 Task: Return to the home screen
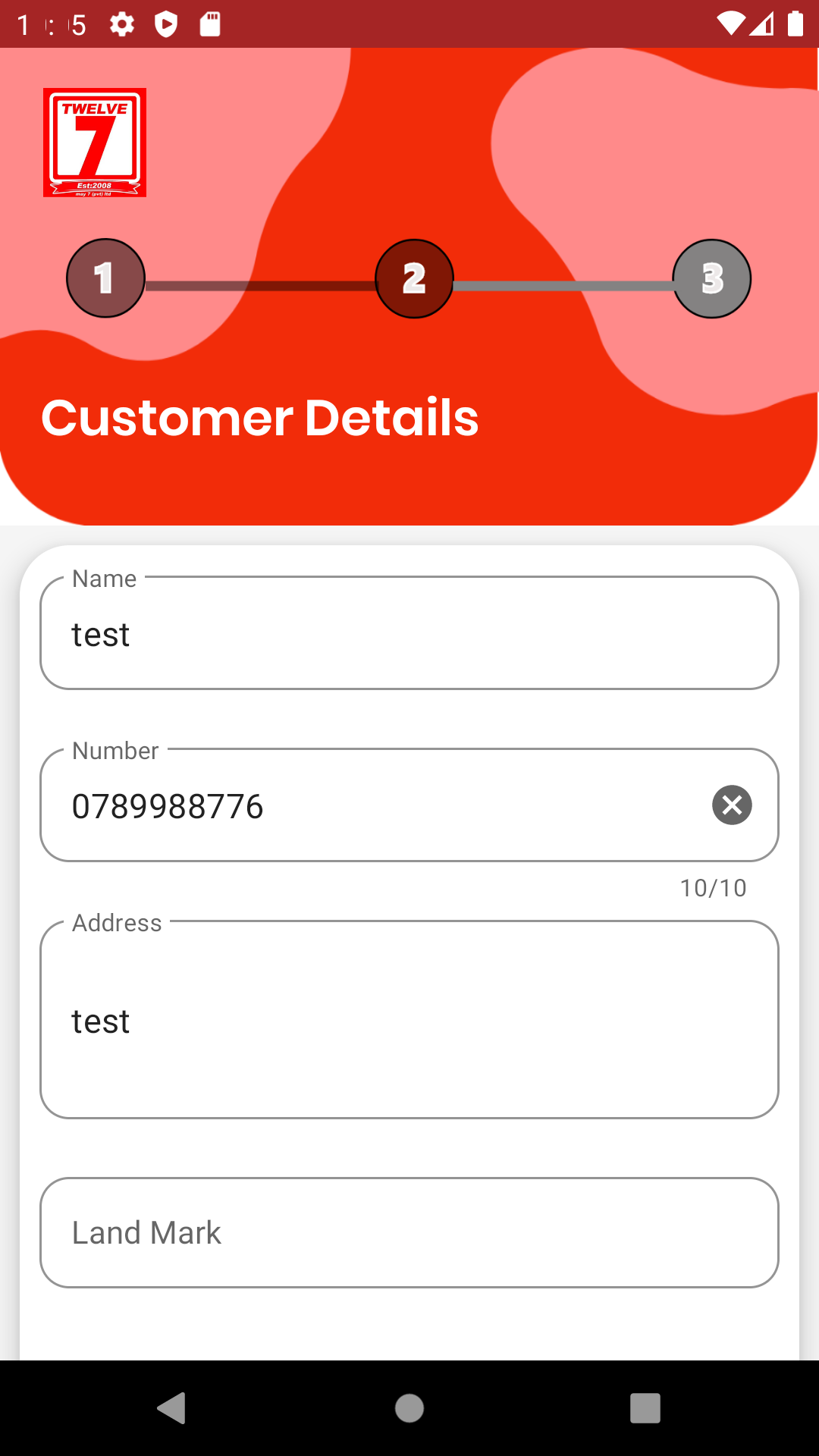[409, 1408]
